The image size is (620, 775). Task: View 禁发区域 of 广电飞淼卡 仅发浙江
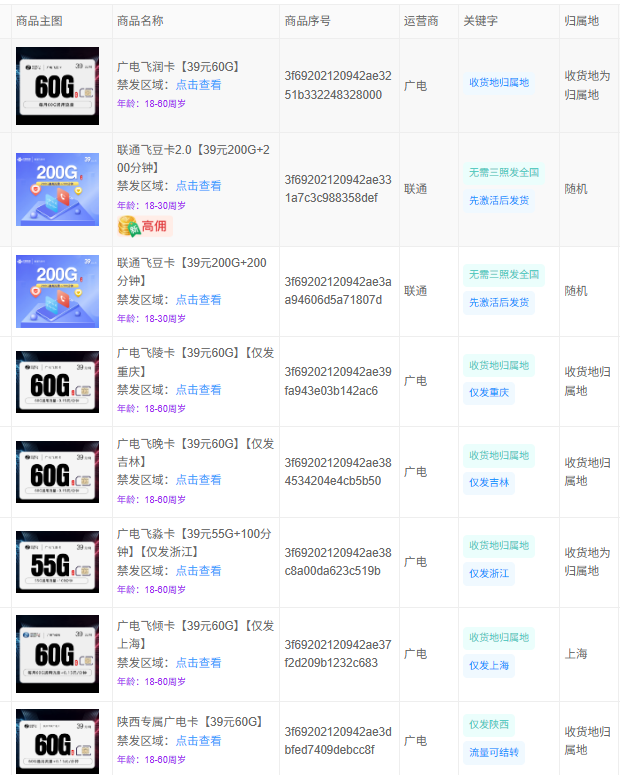[x=198, y=570]
